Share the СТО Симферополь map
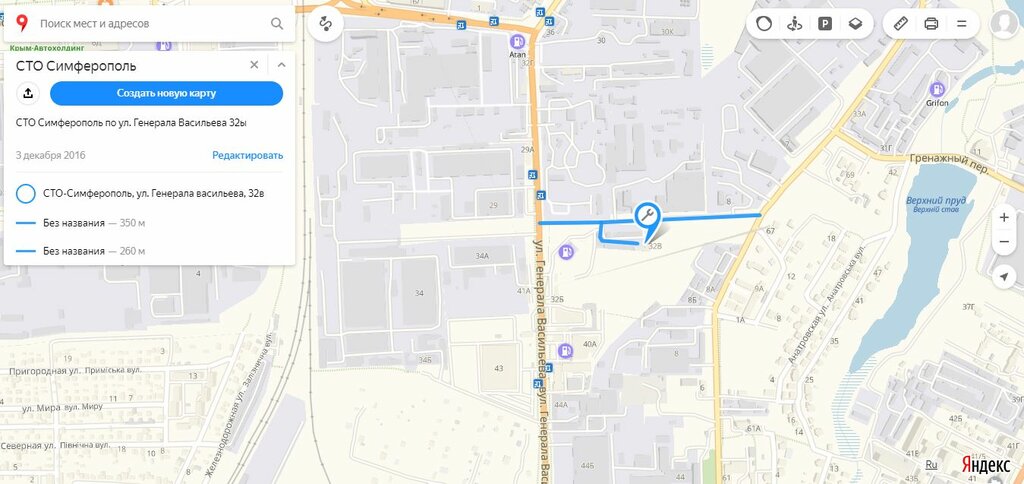 click(x=28, y=93)
